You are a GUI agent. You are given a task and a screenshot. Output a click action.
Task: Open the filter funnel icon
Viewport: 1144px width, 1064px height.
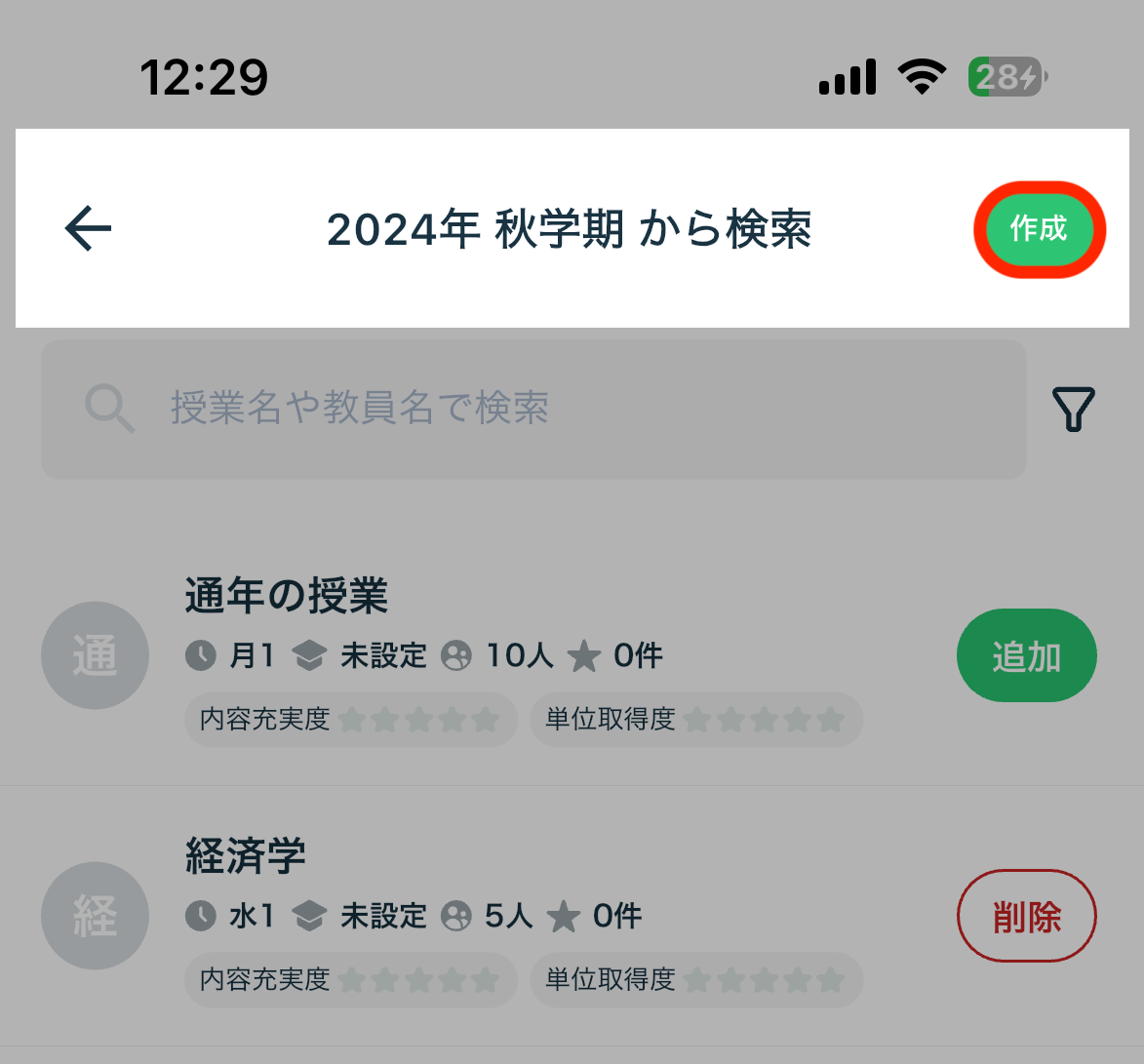pos(1073,409)
